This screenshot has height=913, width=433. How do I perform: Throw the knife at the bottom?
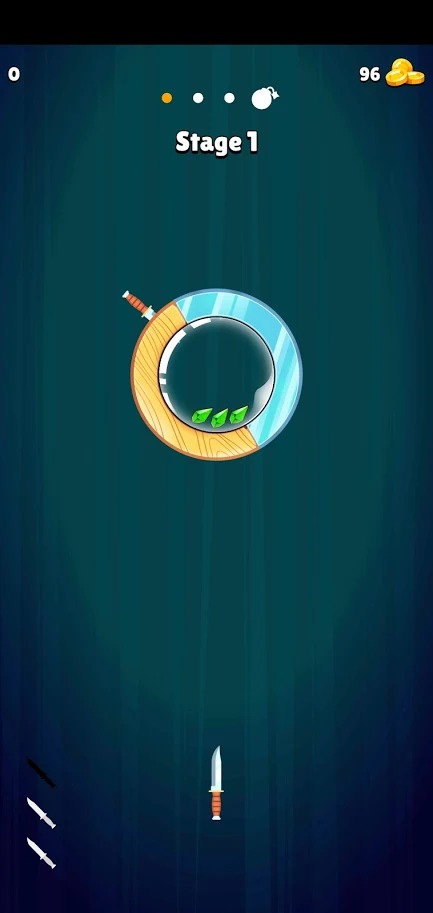(216, 783)
